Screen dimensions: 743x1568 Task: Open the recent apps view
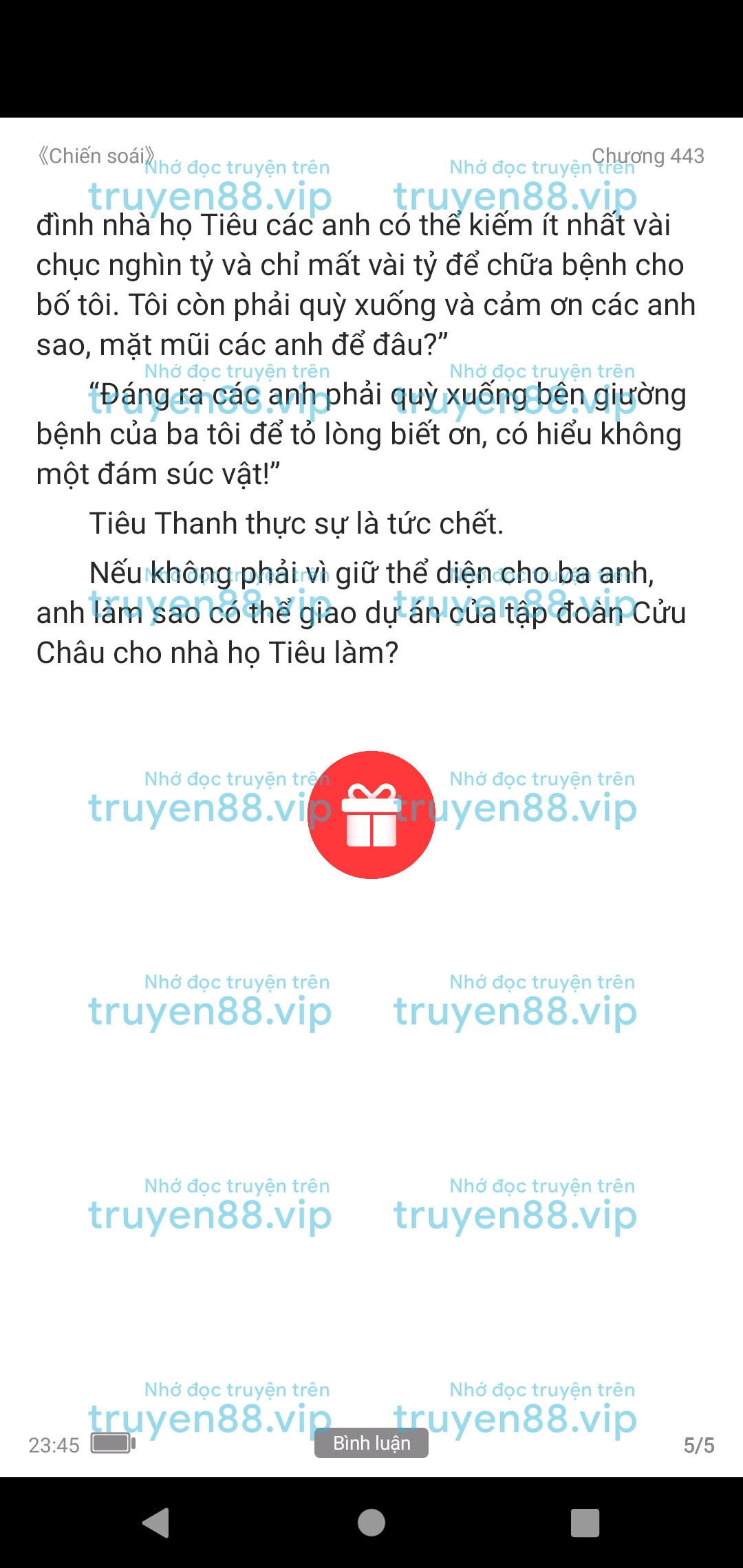pyautogui.click(x=585, y=1522)
